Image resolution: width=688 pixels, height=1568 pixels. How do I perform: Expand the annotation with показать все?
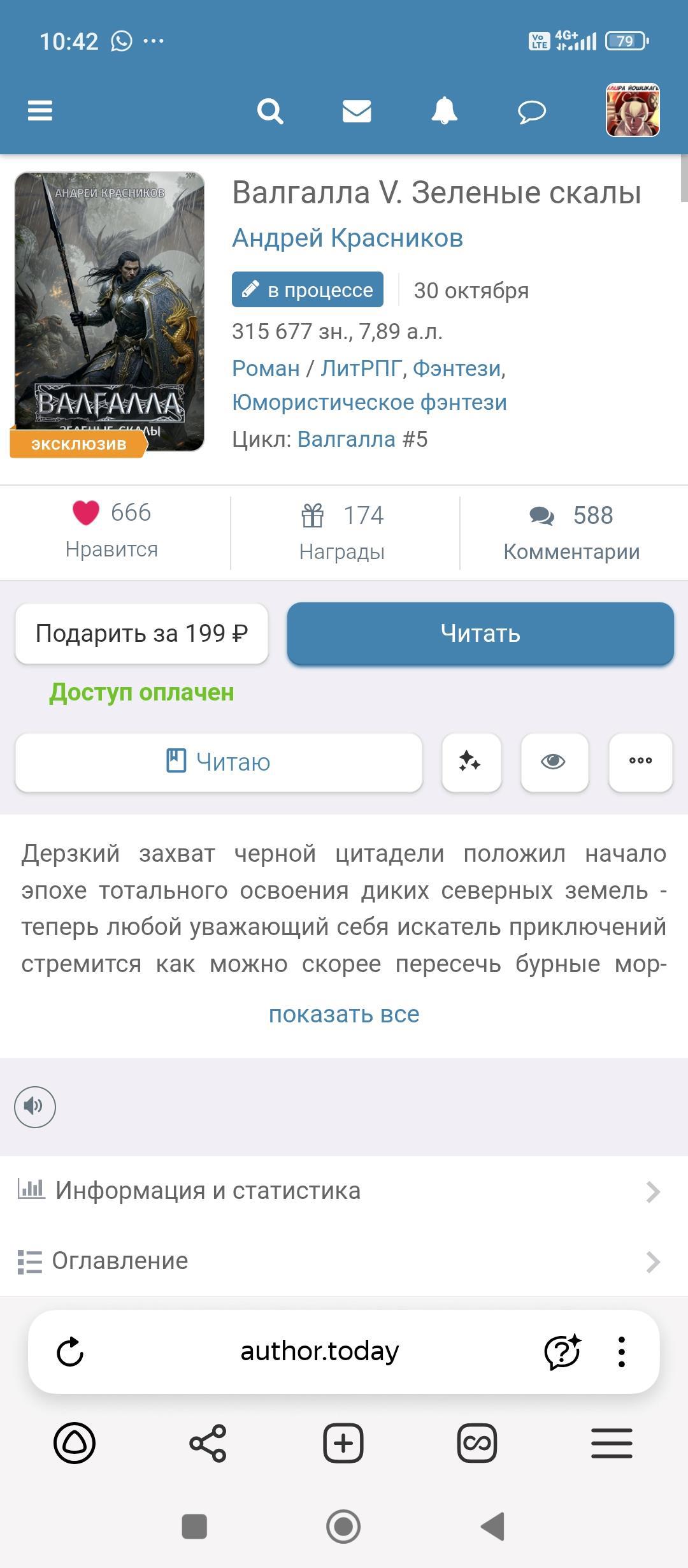tap(344, 1014)
